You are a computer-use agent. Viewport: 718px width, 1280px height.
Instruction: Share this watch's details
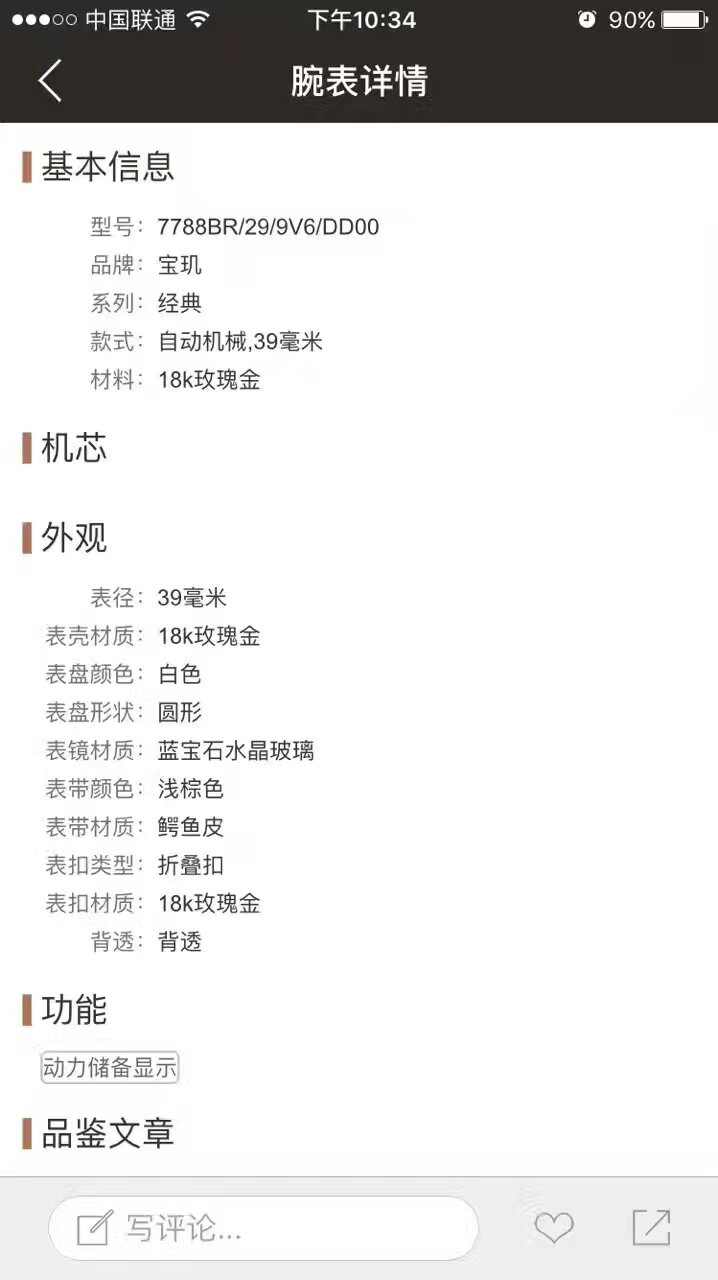click(651, 1228)
